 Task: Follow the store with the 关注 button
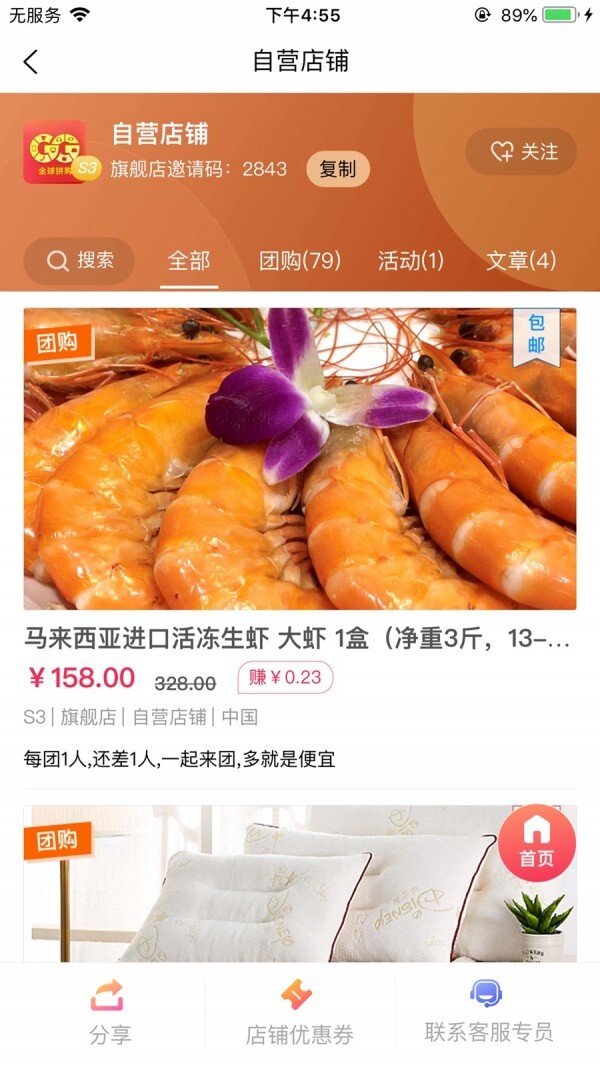point(521,152)
